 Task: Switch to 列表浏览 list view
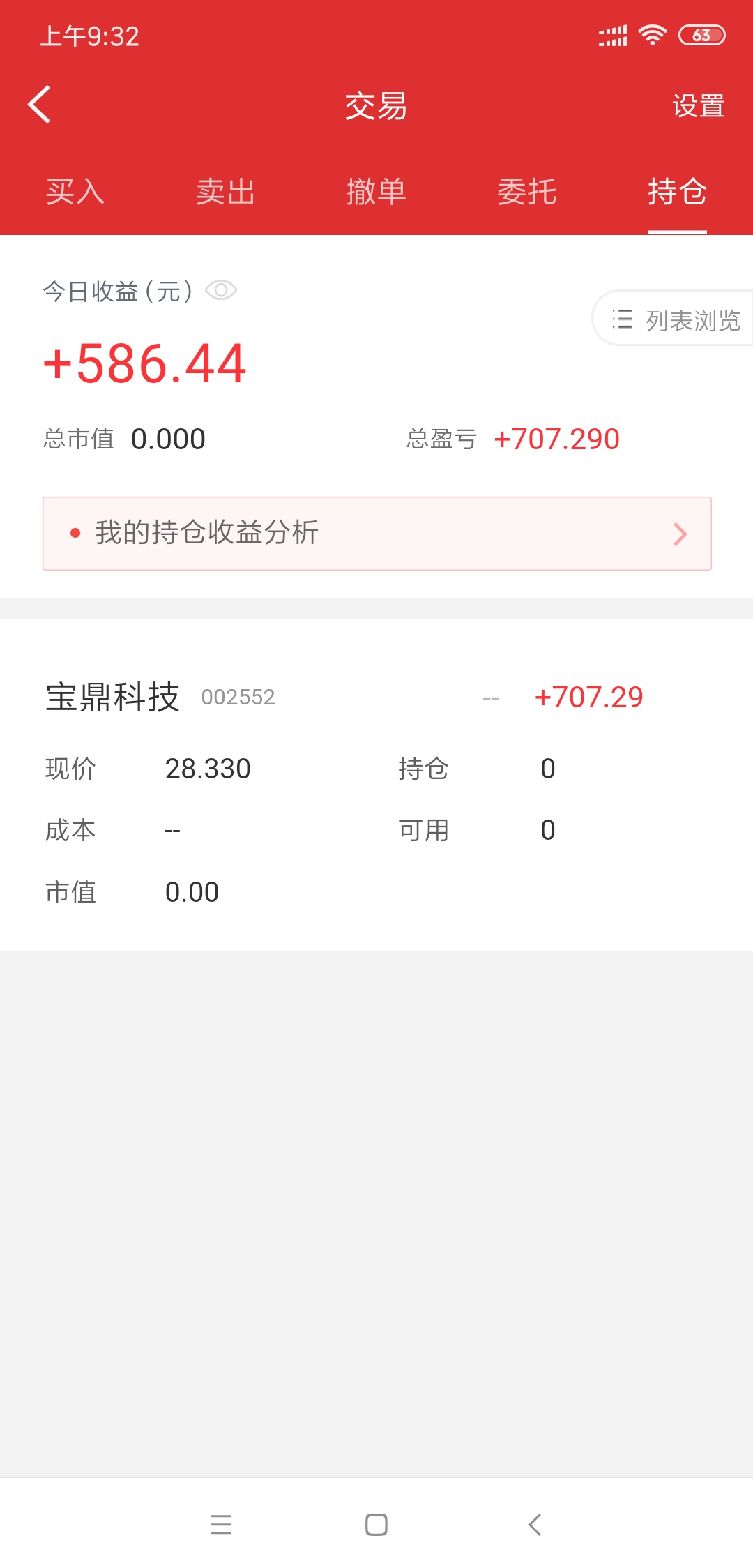(x=673, y=319)
